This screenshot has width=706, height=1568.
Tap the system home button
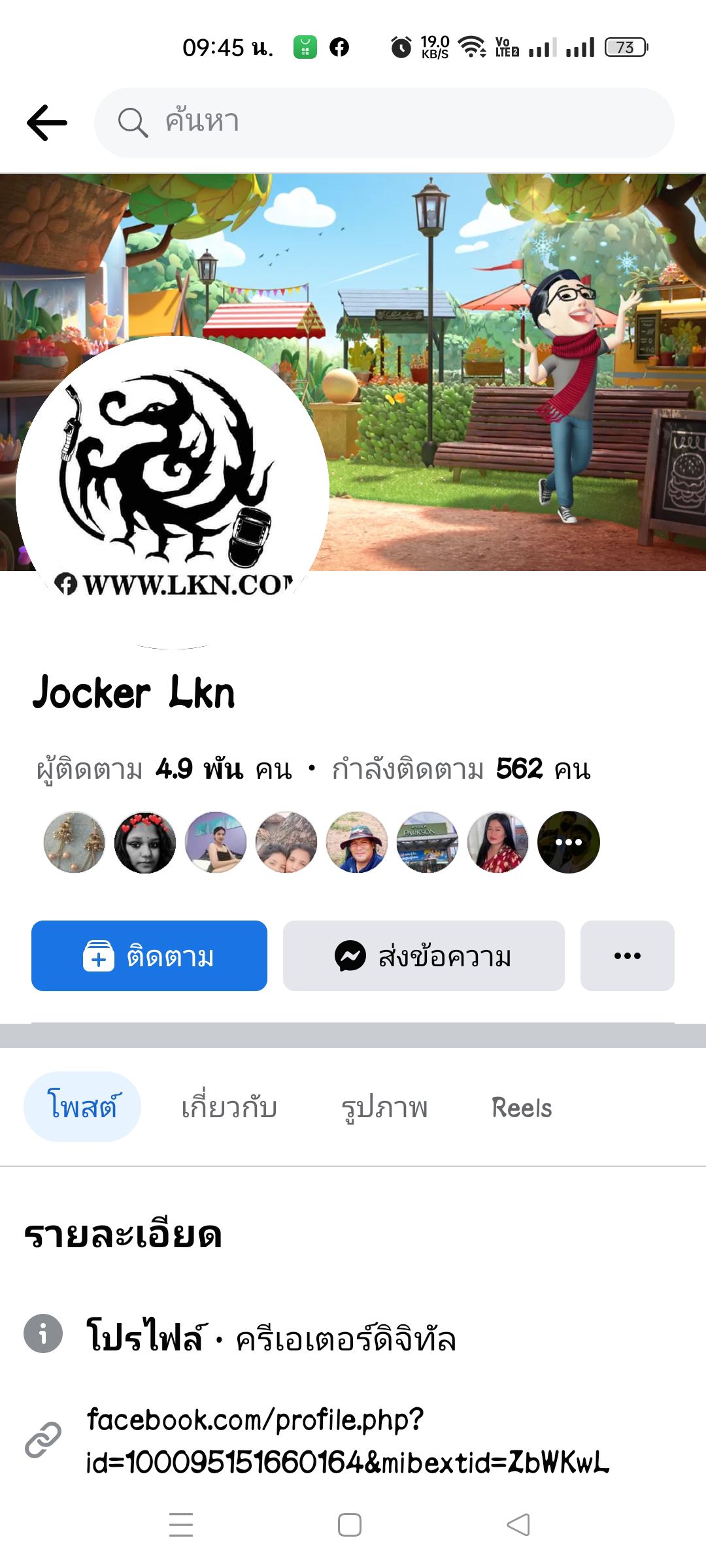point(350,1525)
